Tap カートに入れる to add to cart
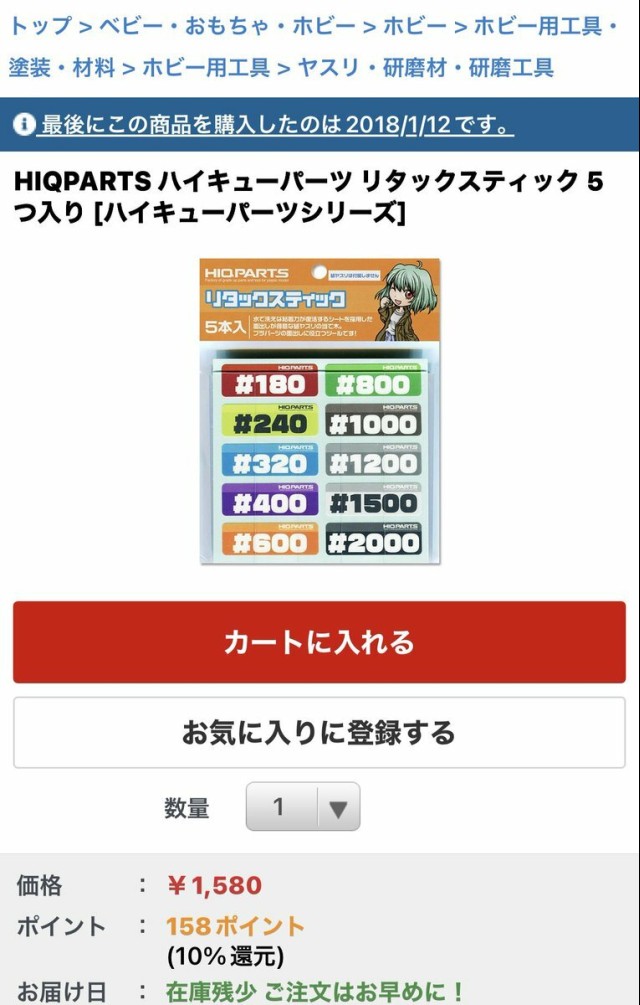The width and height of the screenshot is (640, 1005). [x=319, y=642]
